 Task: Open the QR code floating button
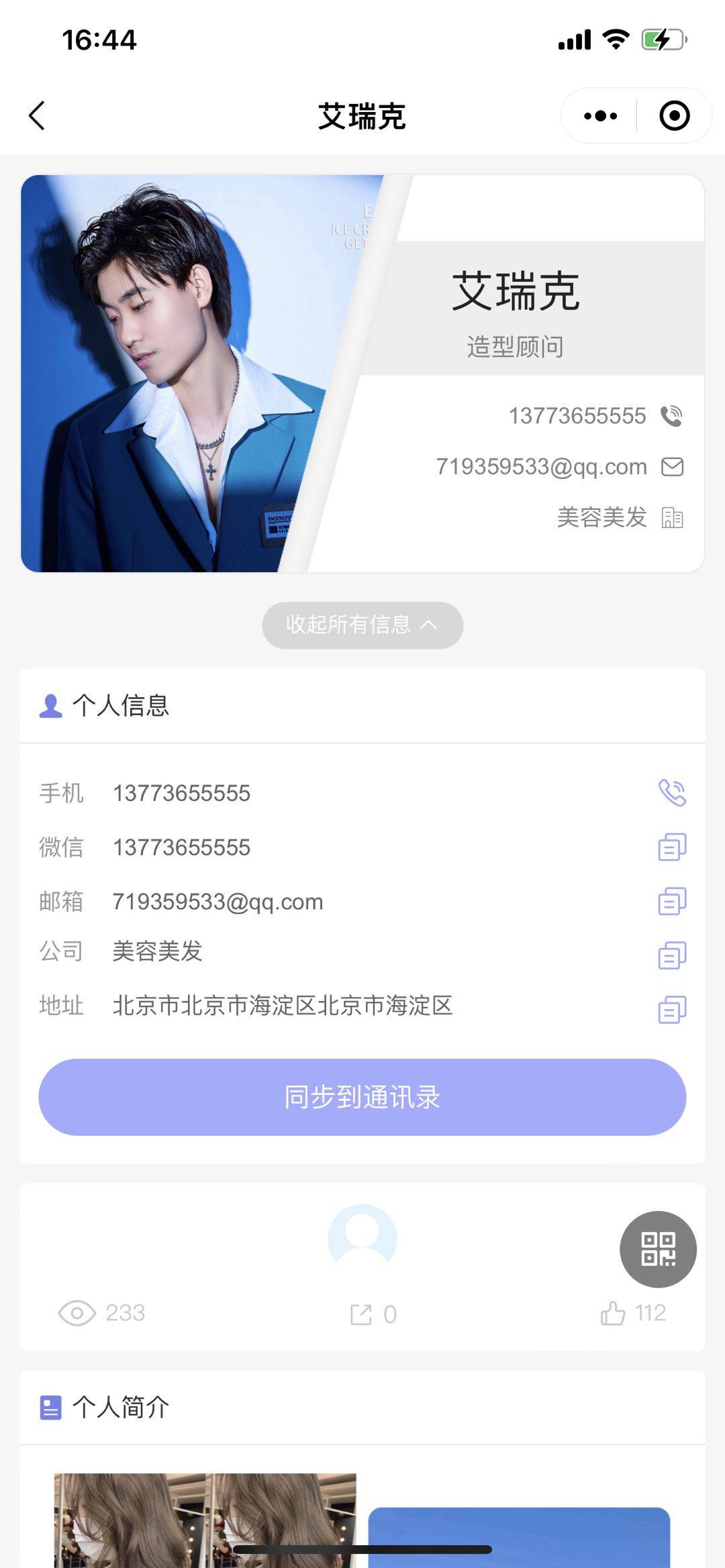[658, 1249]
